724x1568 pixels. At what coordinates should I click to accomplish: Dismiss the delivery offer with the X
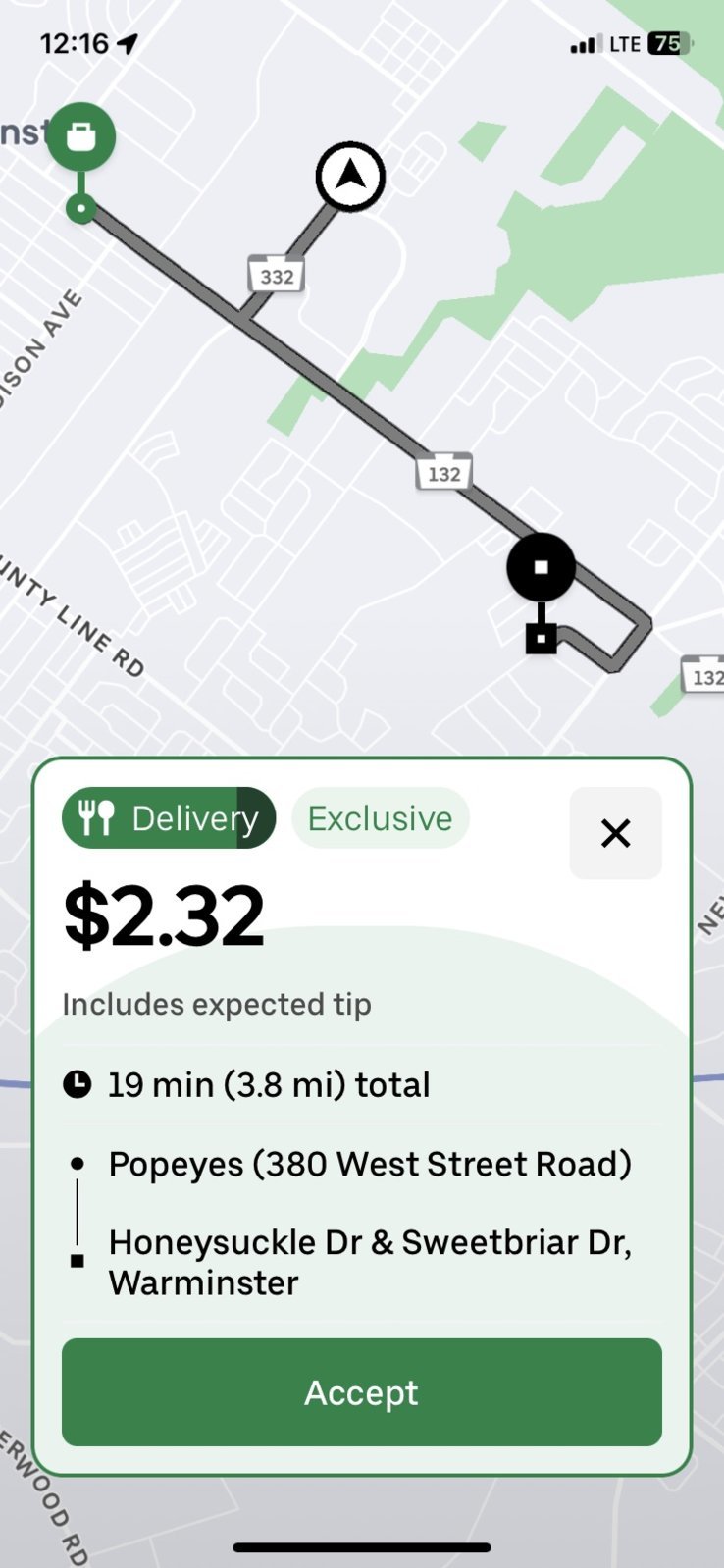coord(615,833)
